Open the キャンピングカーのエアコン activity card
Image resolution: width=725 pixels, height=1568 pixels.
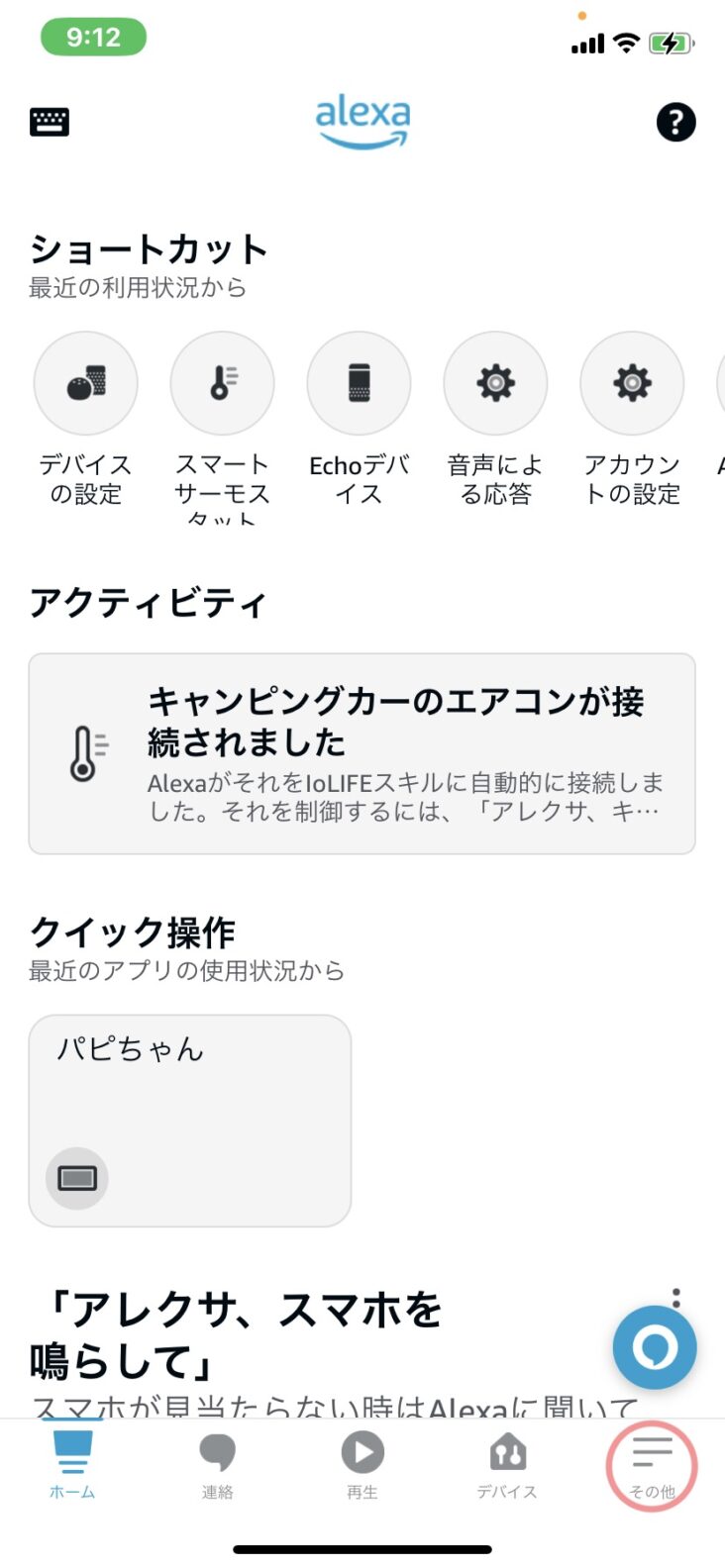(362, 753)
